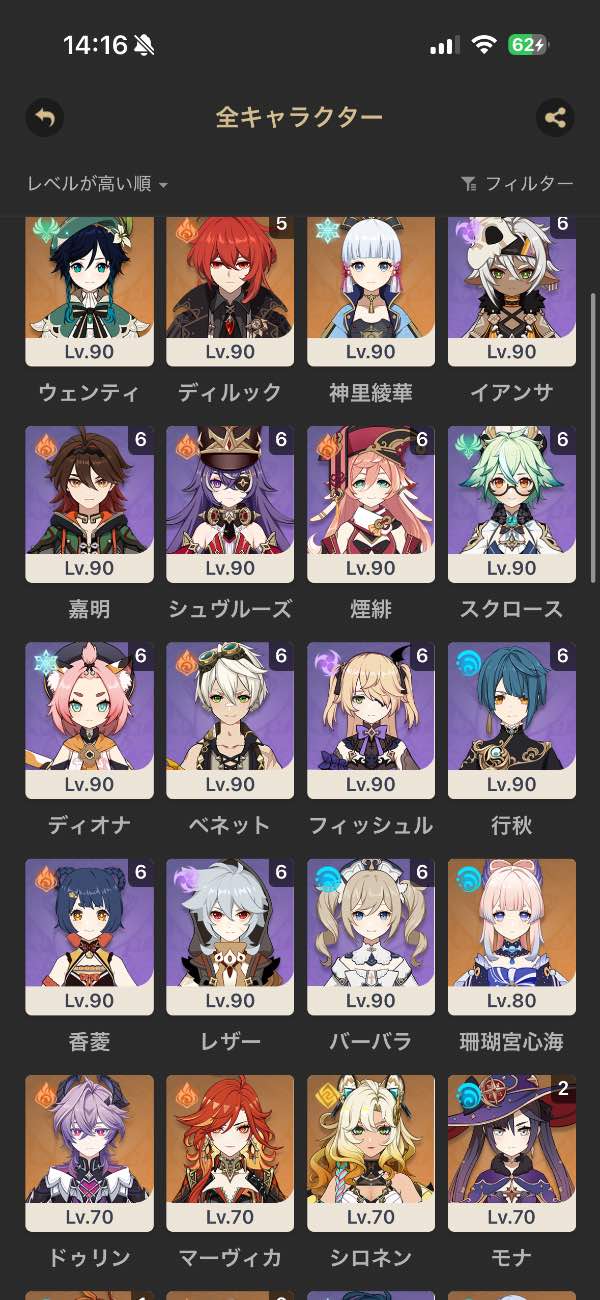This screenshot has height=1300, width=600.
Task: Tap the 香菱 character card
Action: 90,937
